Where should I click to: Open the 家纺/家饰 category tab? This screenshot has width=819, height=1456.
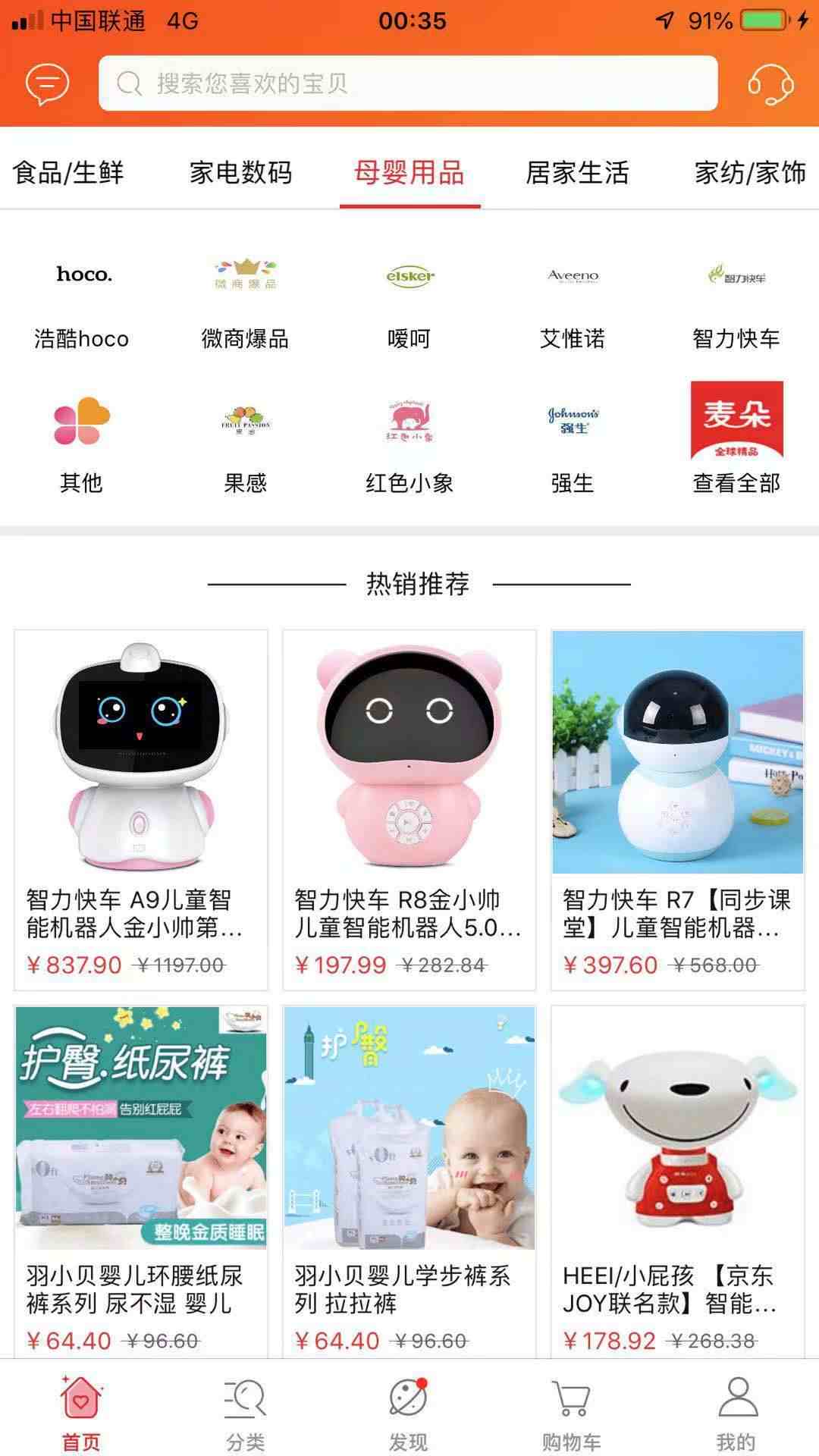point(749,172)
